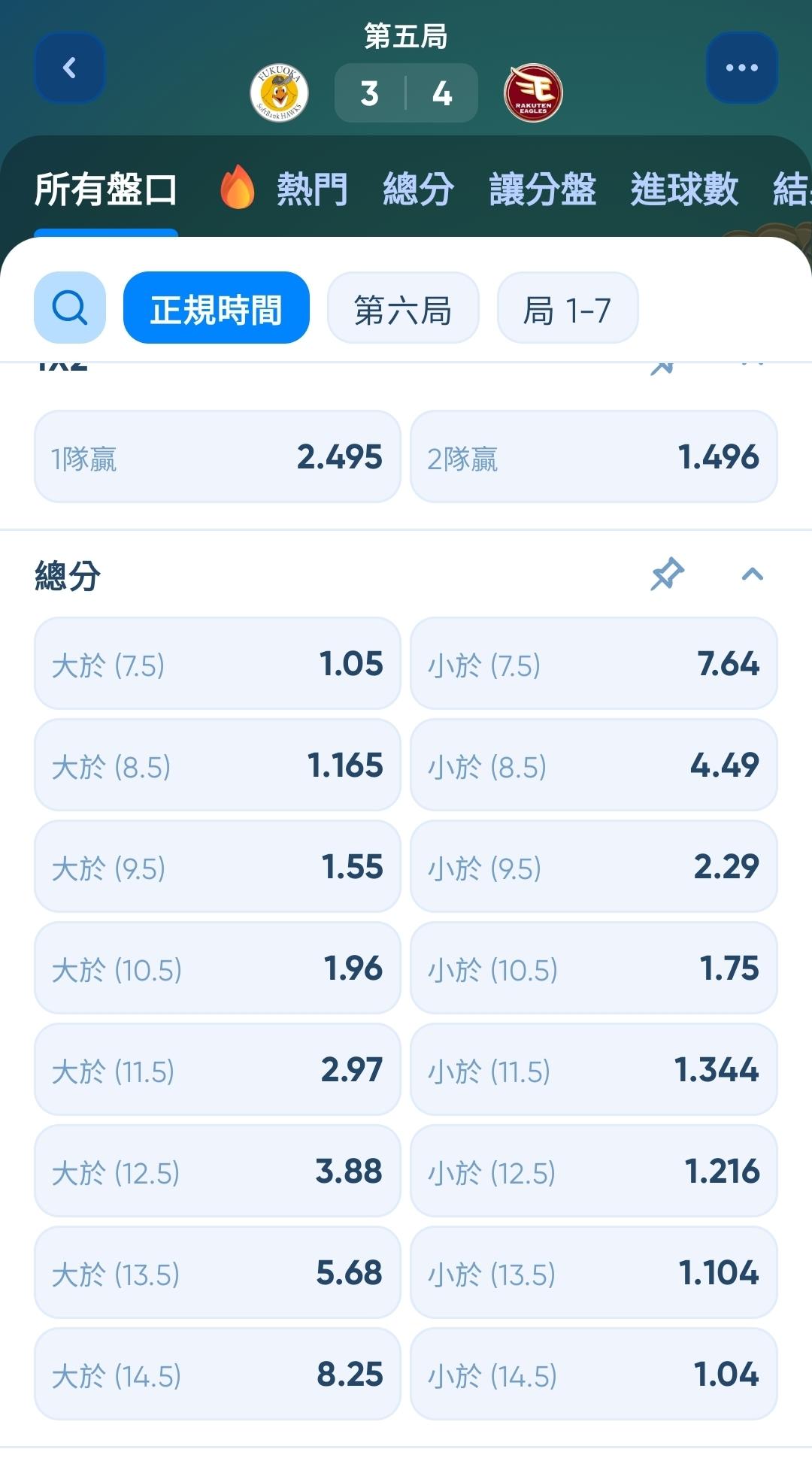Select the 正規時間 chip

pyautogui.click(x=217, y=308)
